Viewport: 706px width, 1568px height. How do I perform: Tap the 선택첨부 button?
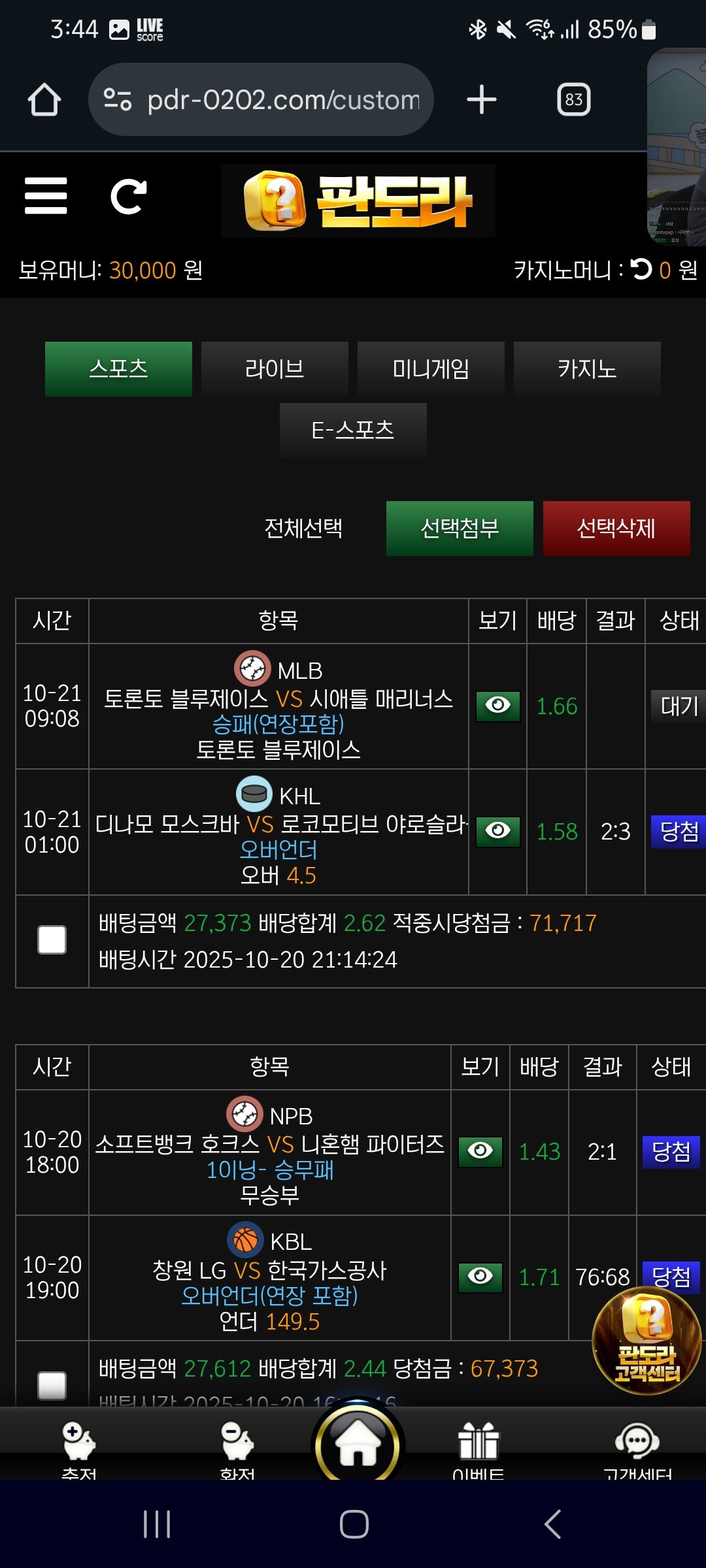tap(460, 528)
